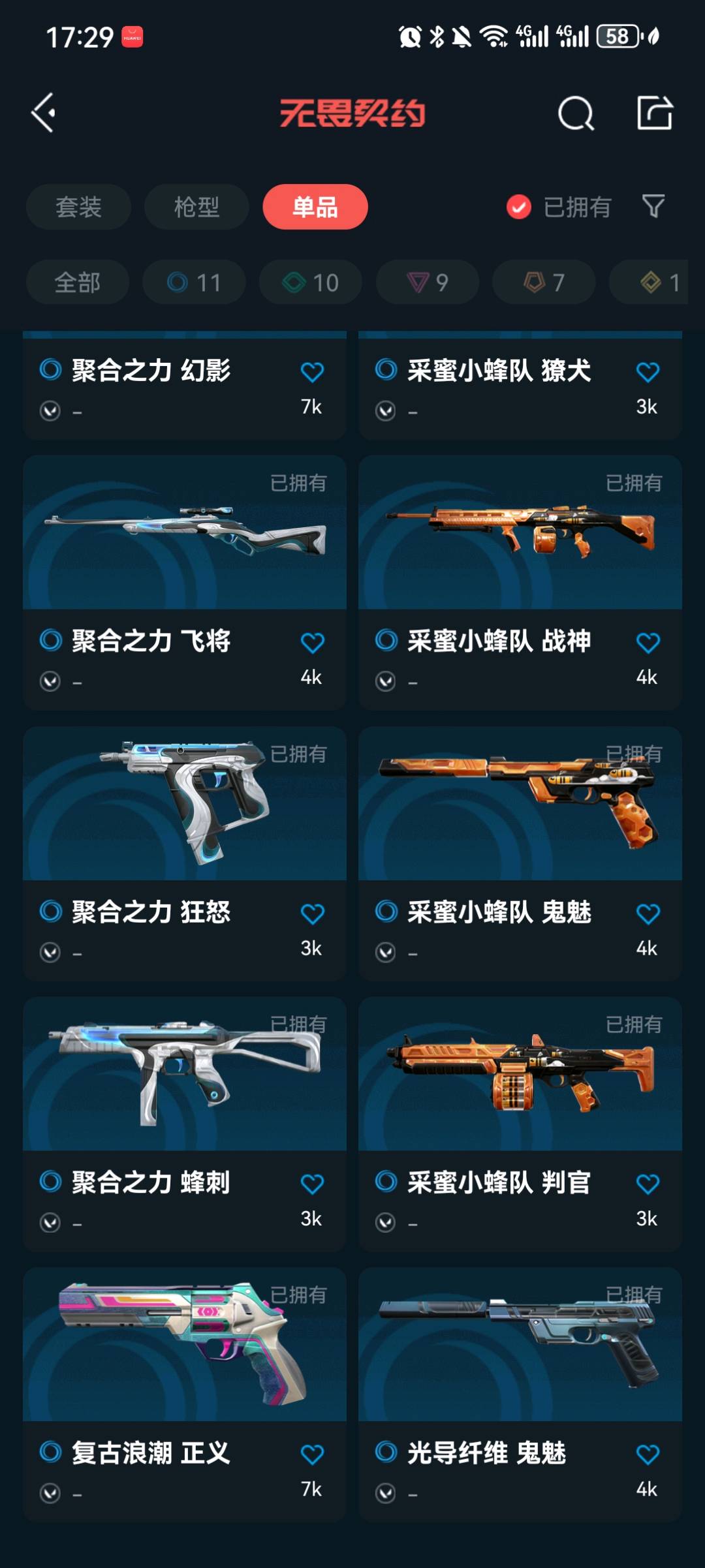Image resolution: width=705 pixels, height=1568 pixels.
Task: Switch to the 套装 tab
Action: click(x=78, y=207)
